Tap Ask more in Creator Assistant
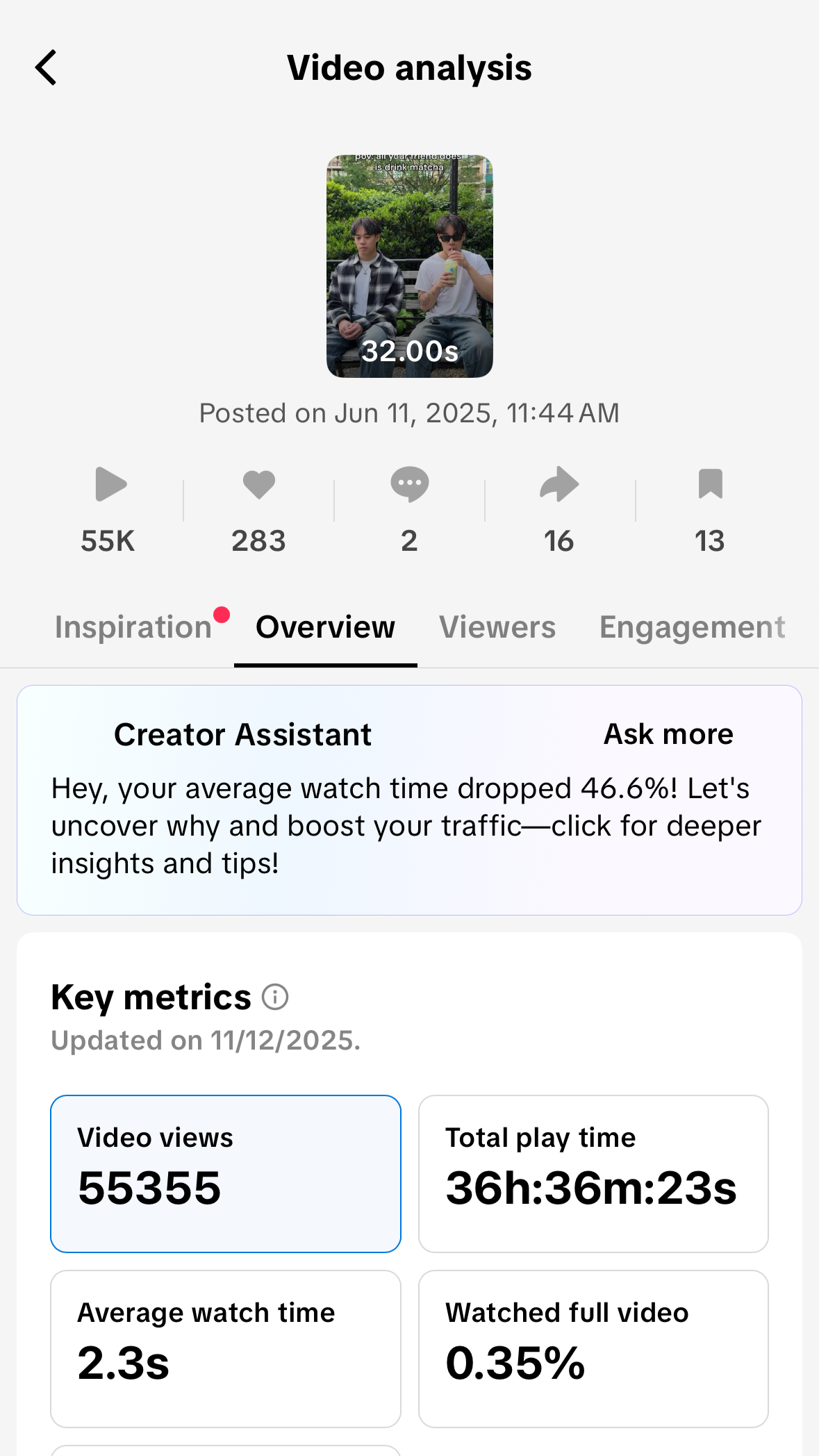This screenshot has width=819, height=1456. click(668, 734)
